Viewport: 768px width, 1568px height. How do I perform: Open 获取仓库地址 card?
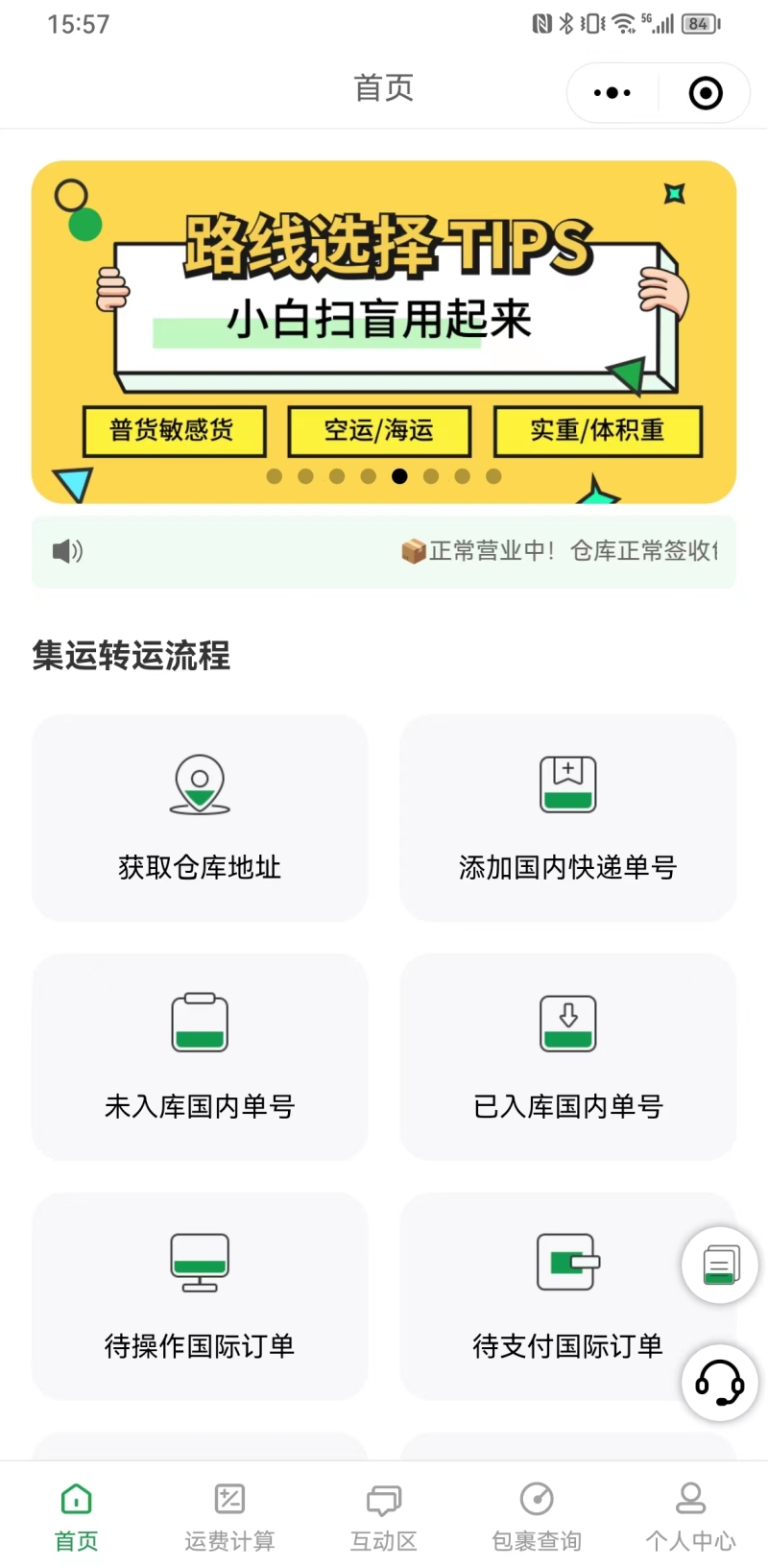pos(200,818)
